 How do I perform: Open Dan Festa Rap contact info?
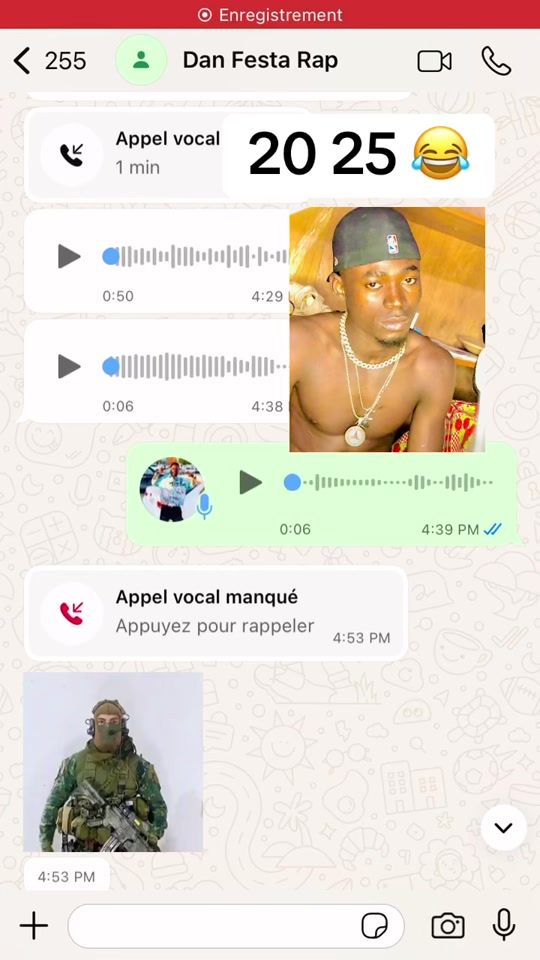260,61
